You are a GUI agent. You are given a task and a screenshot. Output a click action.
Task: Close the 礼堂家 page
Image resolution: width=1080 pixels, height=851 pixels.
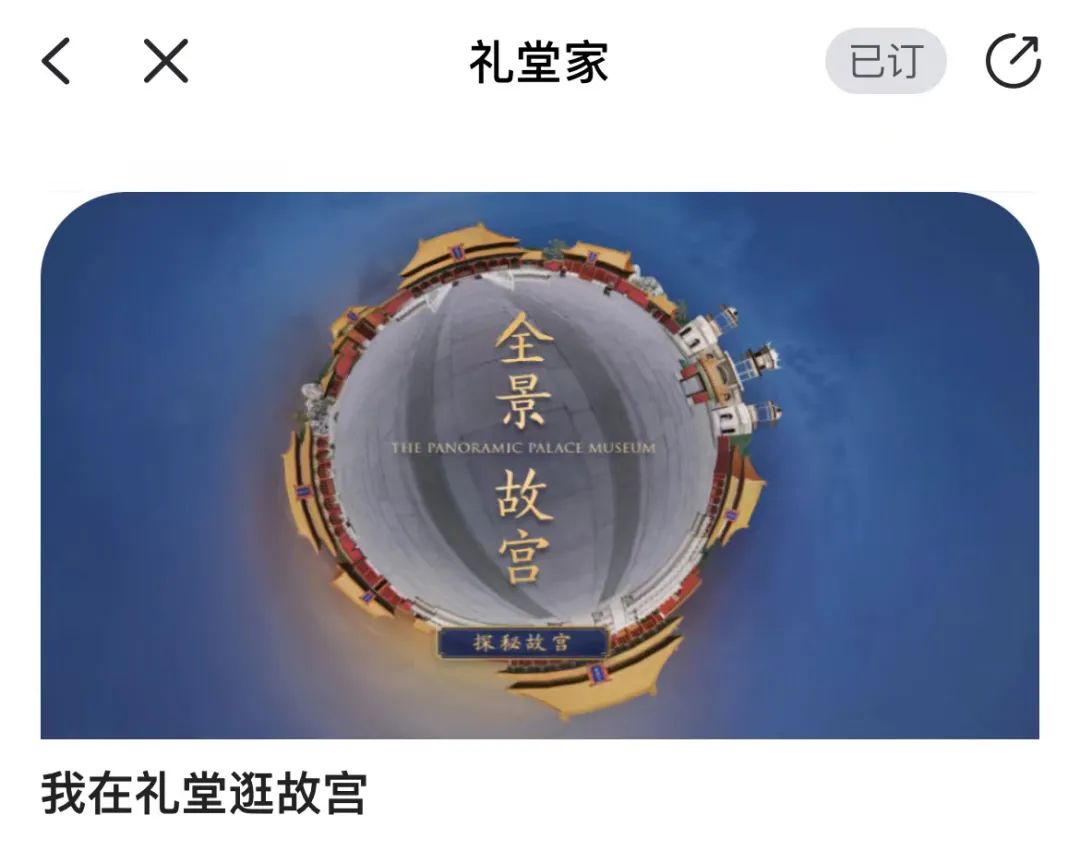[166, 62]
